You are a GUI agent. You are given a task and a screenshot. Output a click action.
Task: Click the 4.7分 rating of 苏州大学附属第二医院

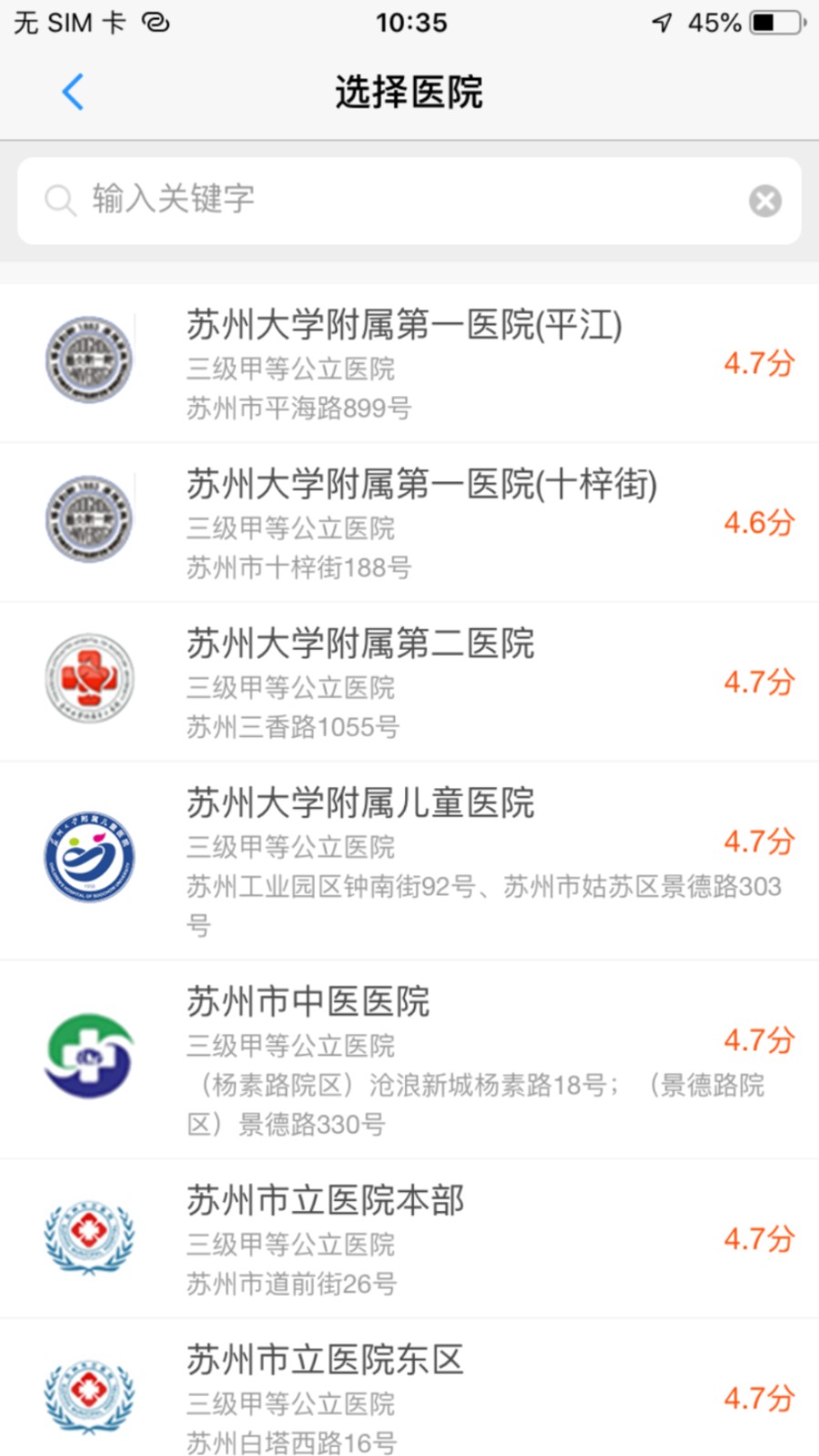point(758,681)
